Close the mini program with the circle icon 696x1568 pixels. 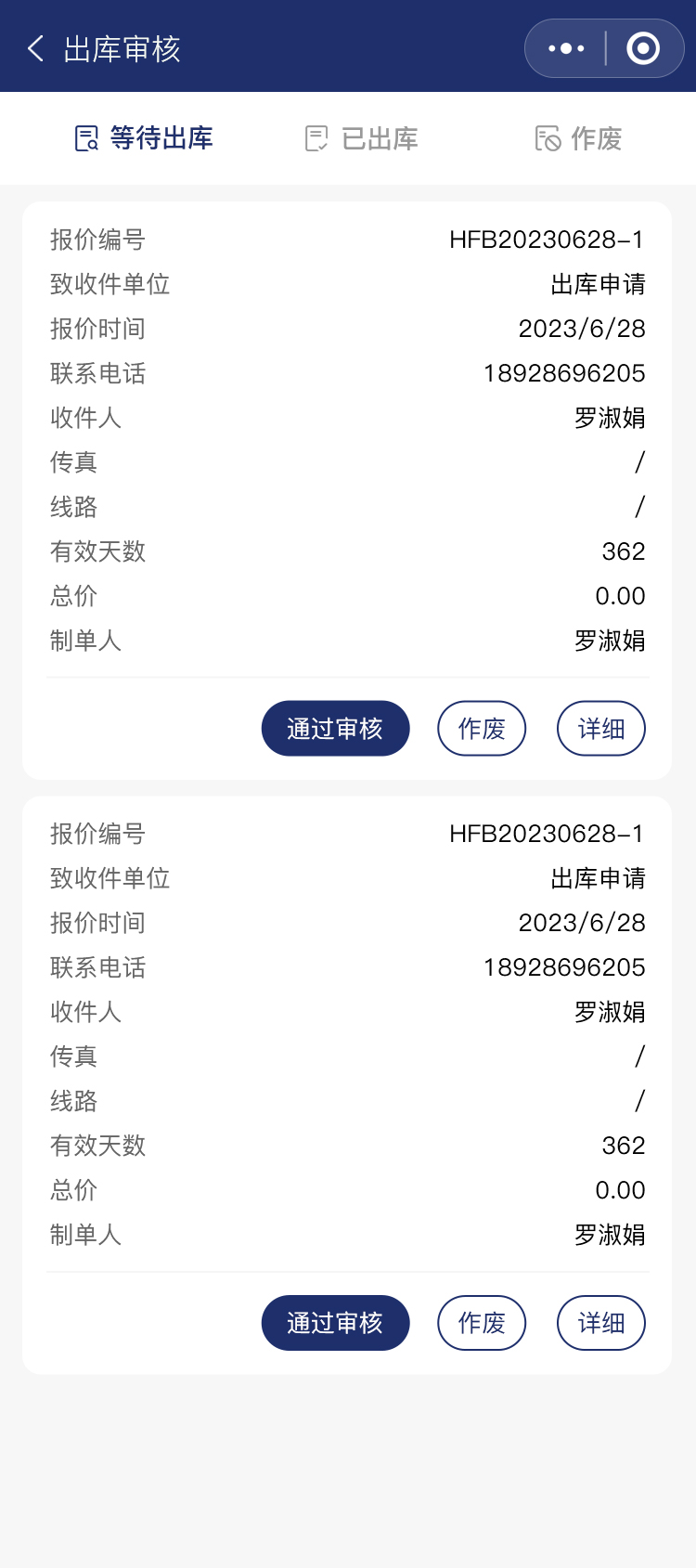point(643,48)
